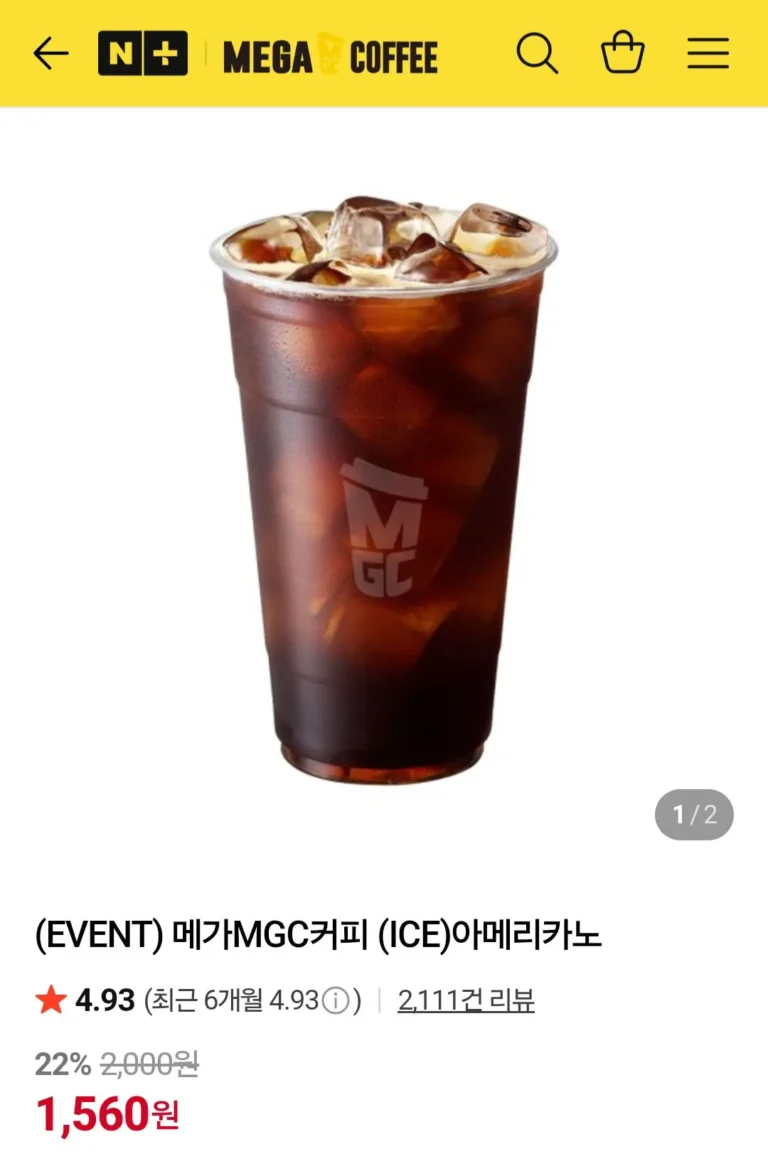
Task: Open the hamburger menu
Action: click(707, 54)
